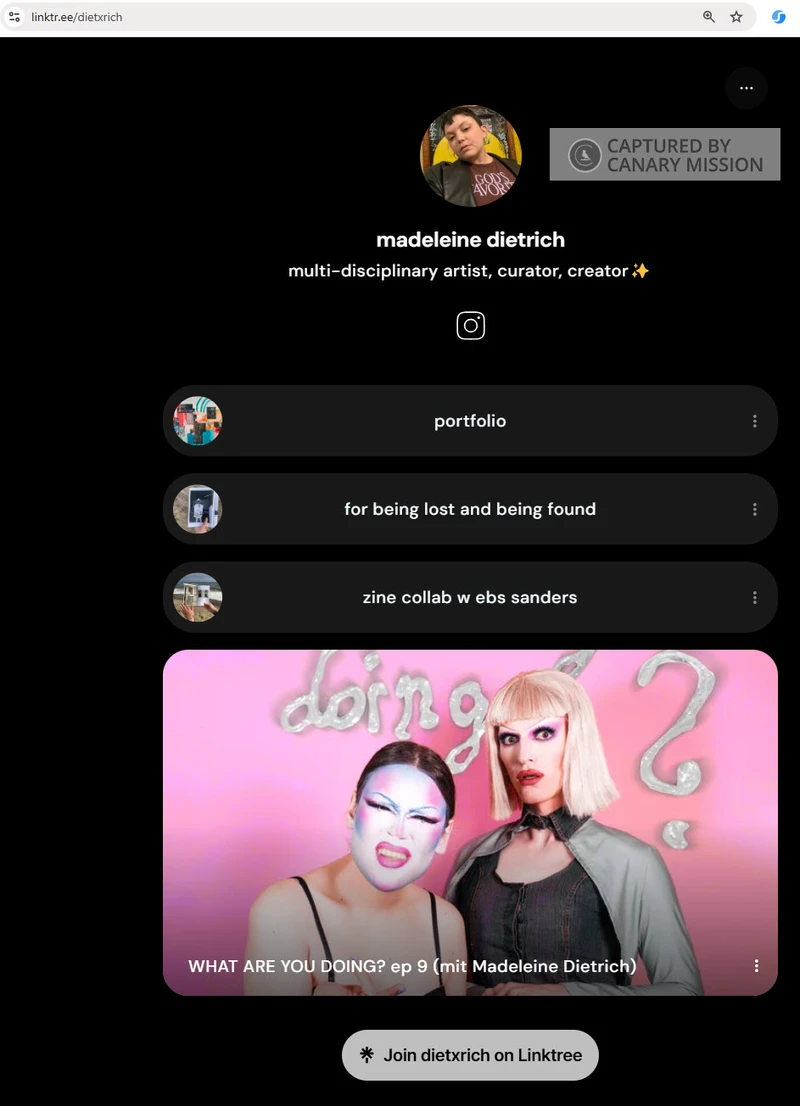Bookmark this page with the star icon
Screen dimensions: 800x1106
coord(736,17)
